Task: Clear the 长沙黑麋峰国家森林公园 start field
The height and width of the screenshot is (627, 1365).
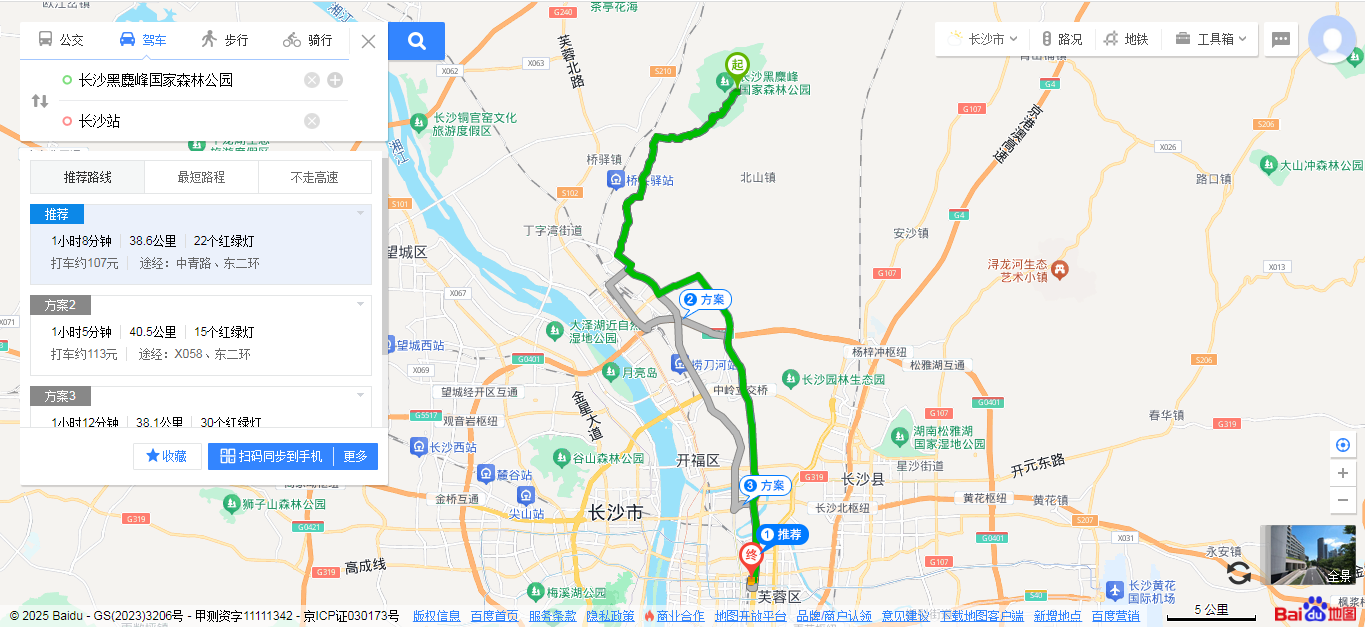Action: click(312, 80)
